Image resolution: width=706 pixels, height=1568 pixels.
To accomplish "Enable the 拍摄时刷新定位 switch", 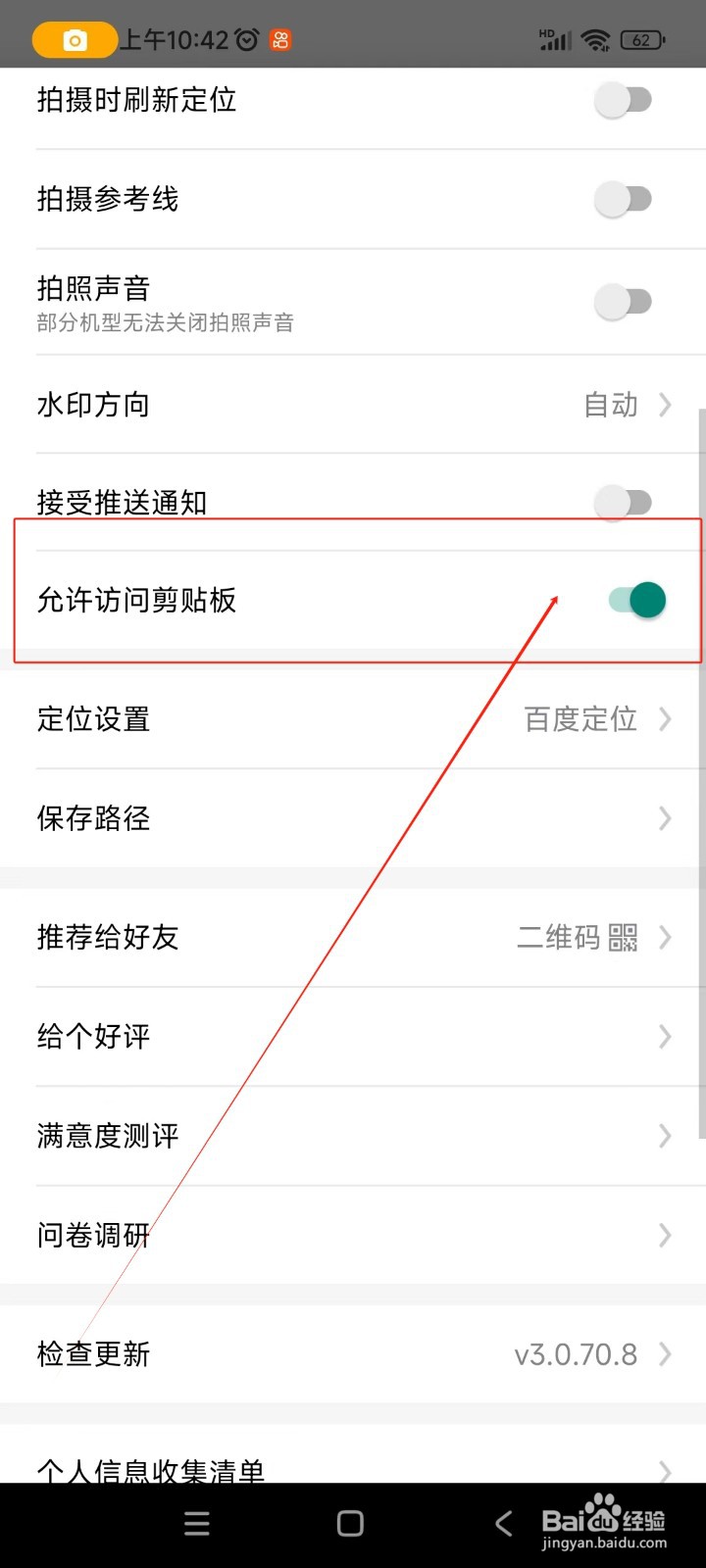I will coord(624,100).
